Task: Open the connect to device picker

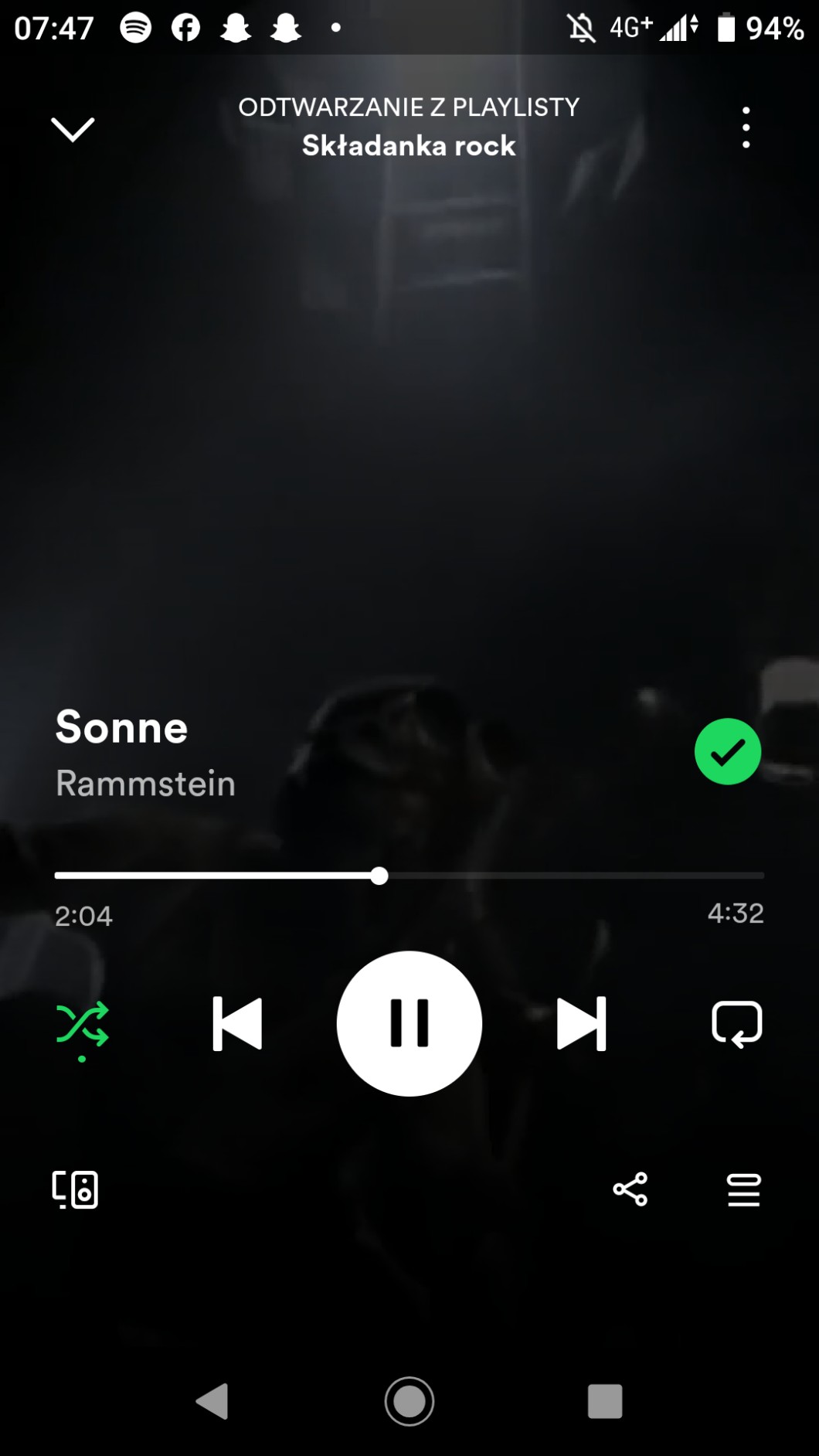Action: click(x=75, y=1189)
